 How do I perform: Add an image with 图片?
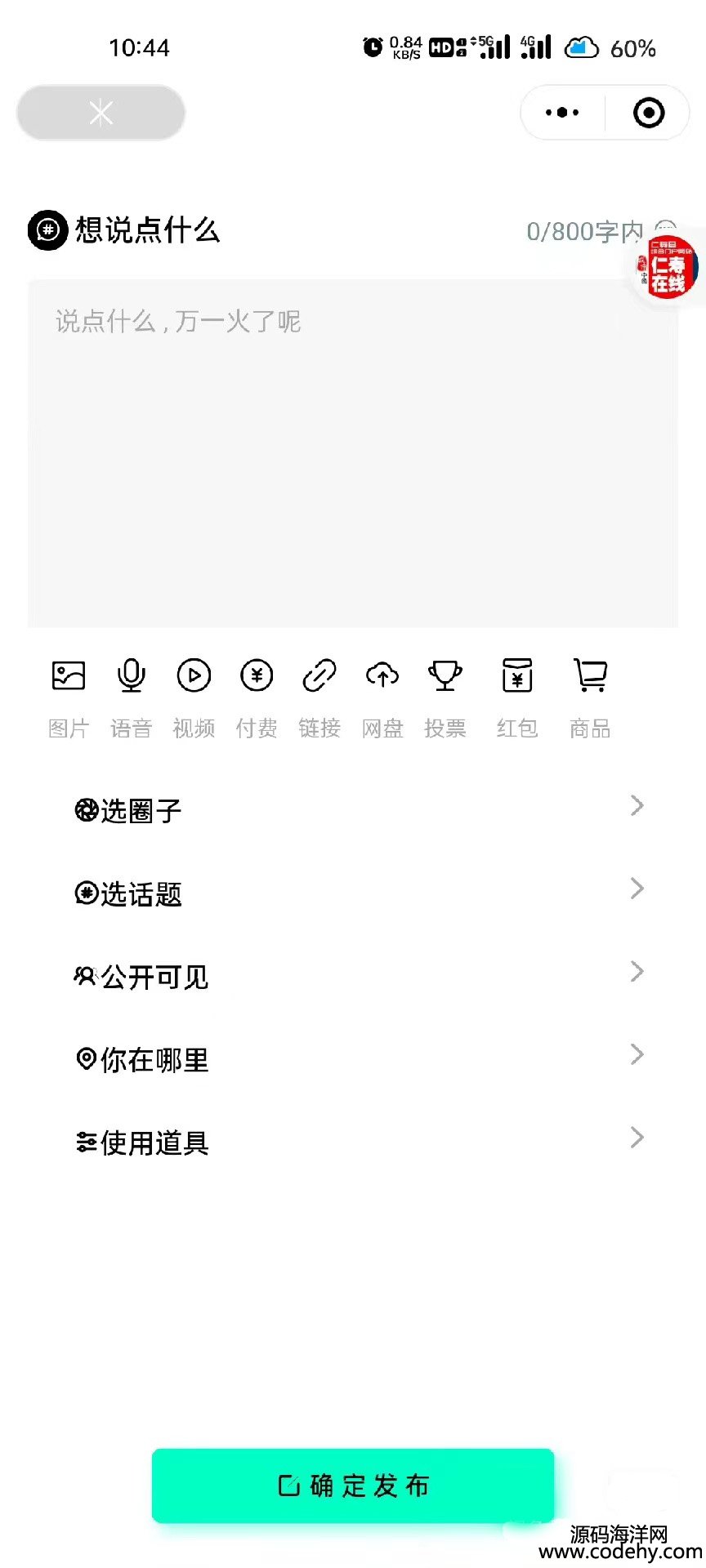(69, 696)
